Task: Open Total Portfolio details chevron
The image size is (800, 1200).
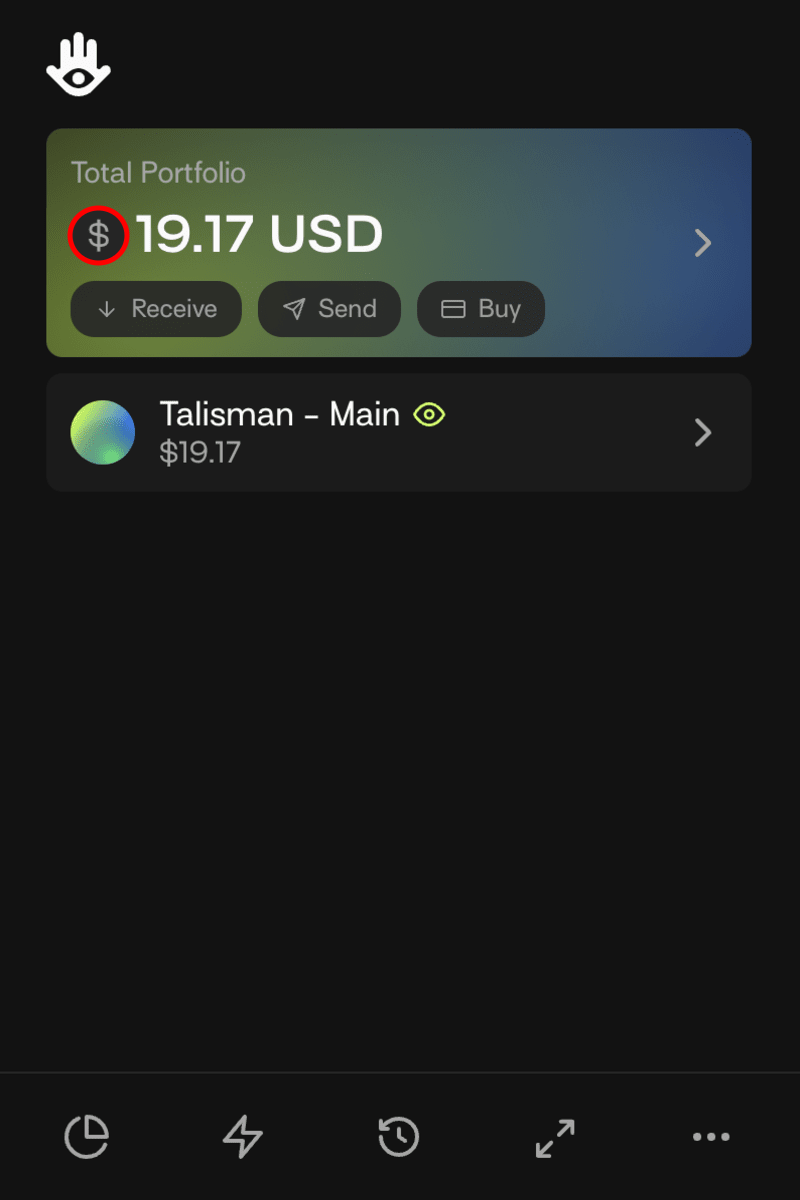Action: [703, 242]
